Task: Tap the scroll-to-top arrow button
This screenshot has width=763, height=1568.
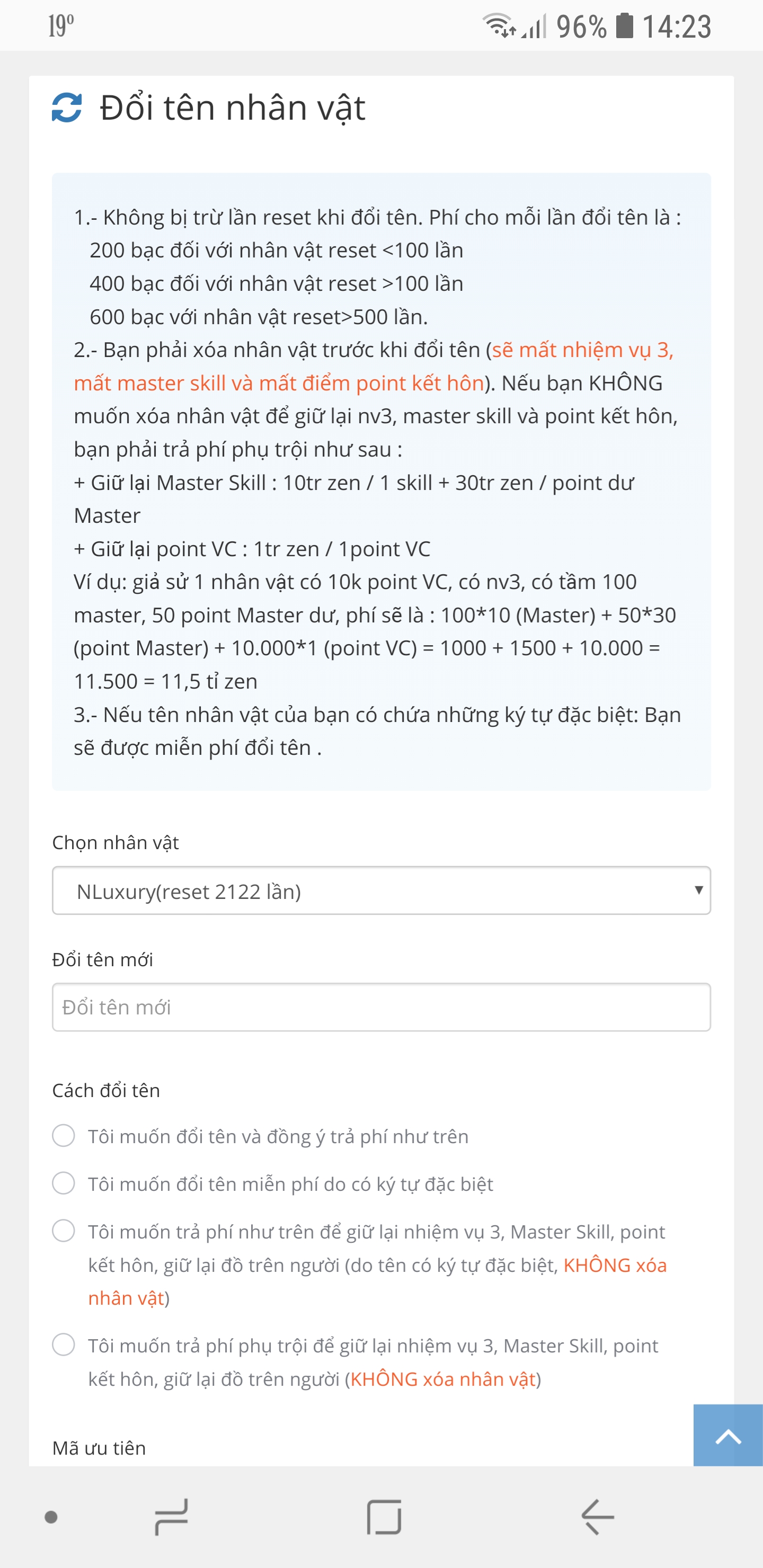Action: (x=727, y=1436)
